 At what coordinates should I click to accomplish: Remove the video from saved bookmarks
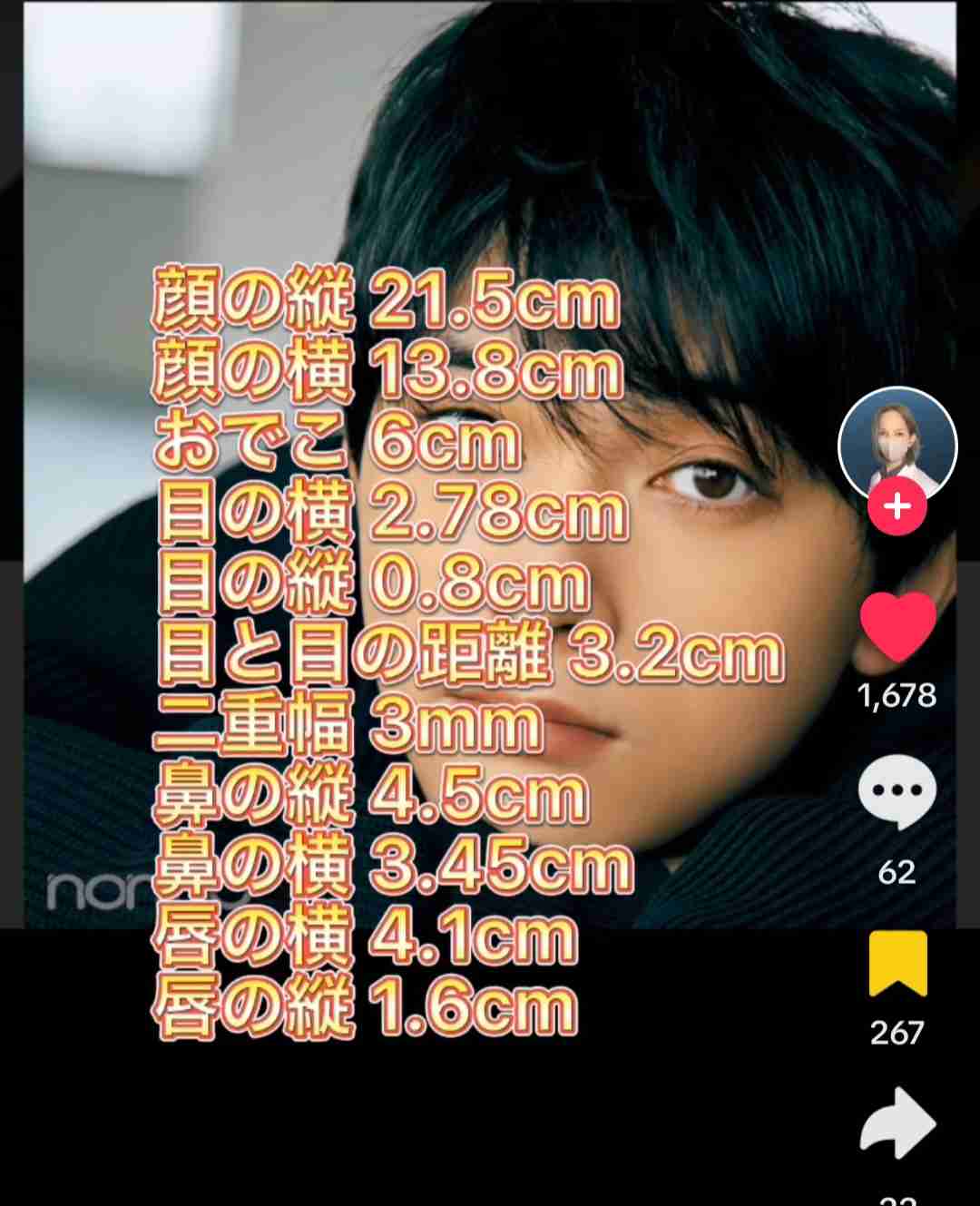click(x=897, y=963)
